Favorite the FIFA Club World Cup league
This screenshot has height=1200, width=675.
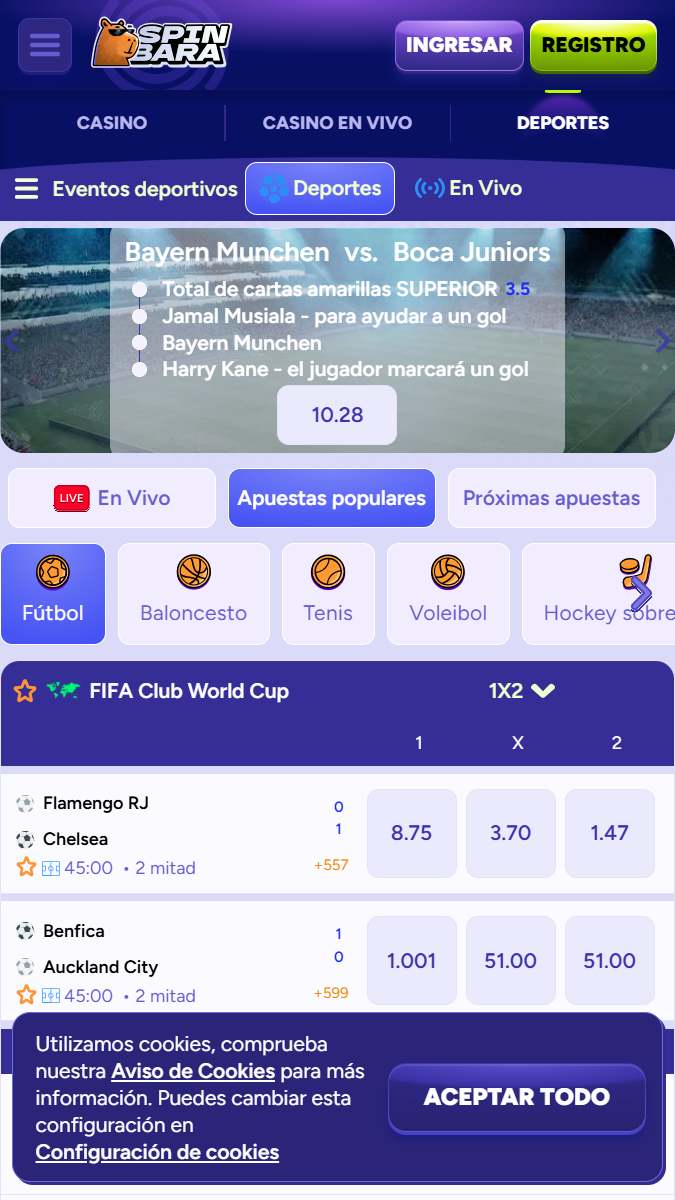coord(25,691)
